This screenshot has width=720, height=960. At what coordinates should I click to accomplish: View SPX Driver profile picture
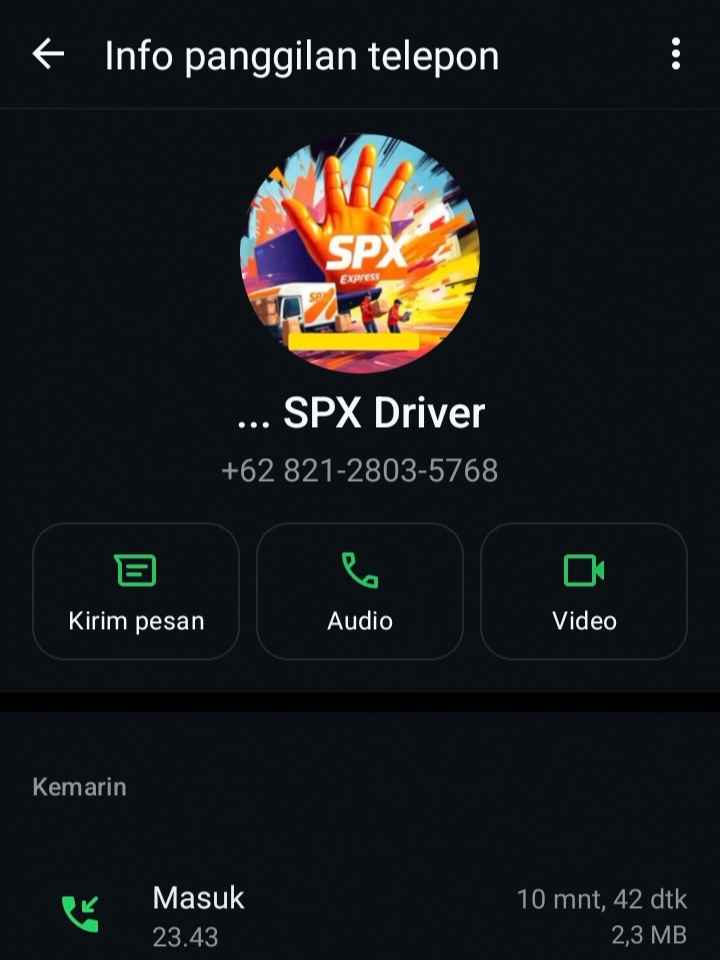pos(360,253)
